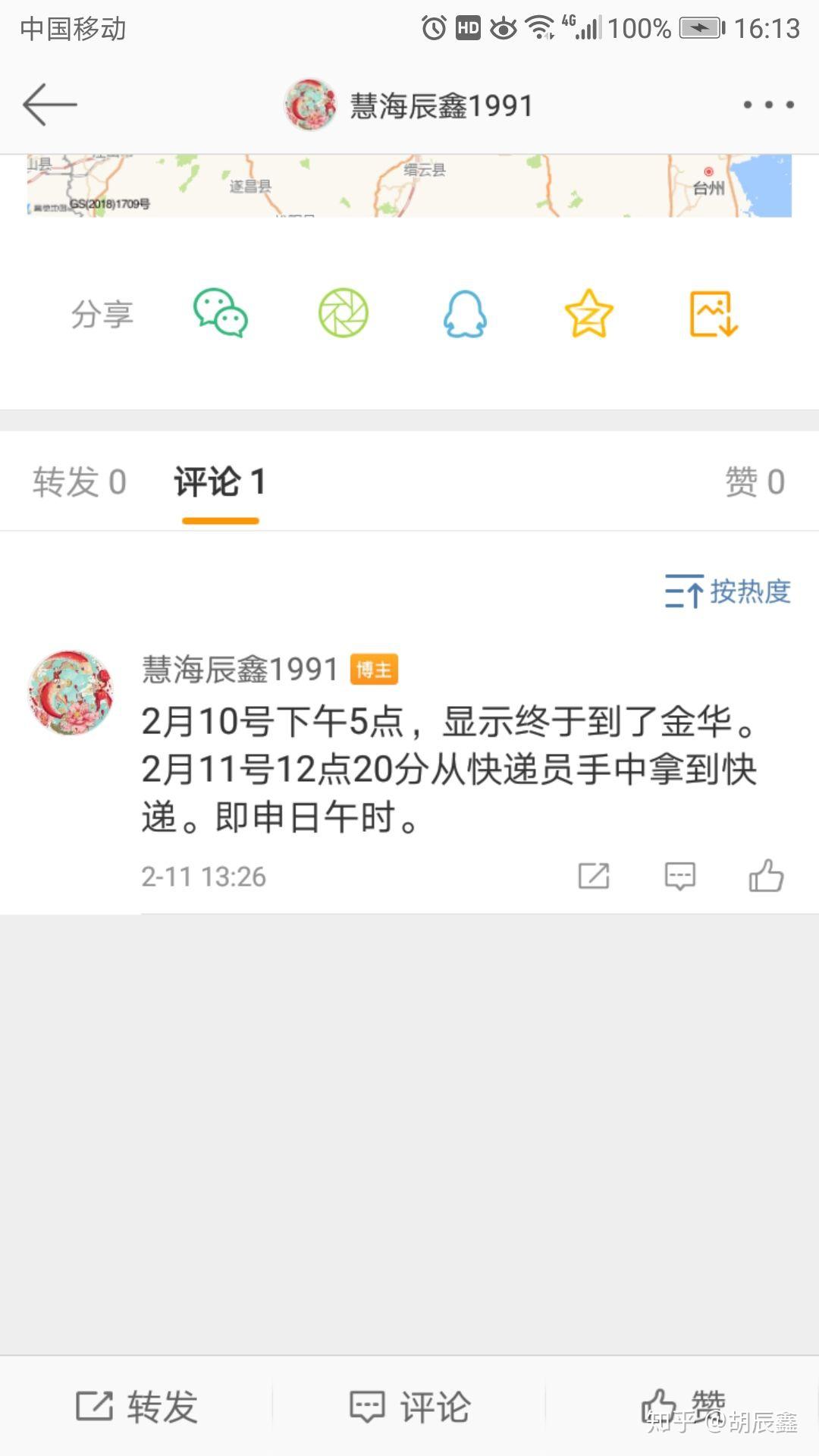This screenshot has height=1456, width=819.
Task: Open the map image in the post
Action: pyautogui.click(x=409, y=186)
